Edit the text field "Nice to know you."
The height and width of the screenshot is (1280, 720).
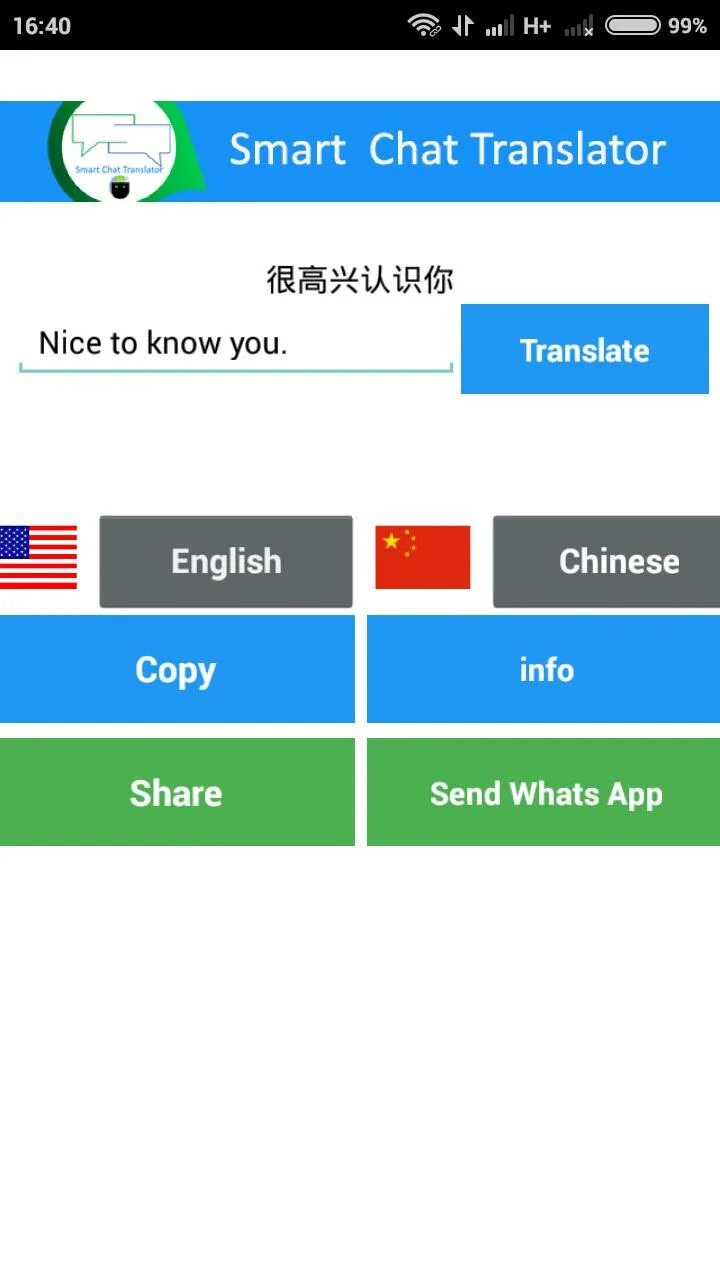point(236,344)
